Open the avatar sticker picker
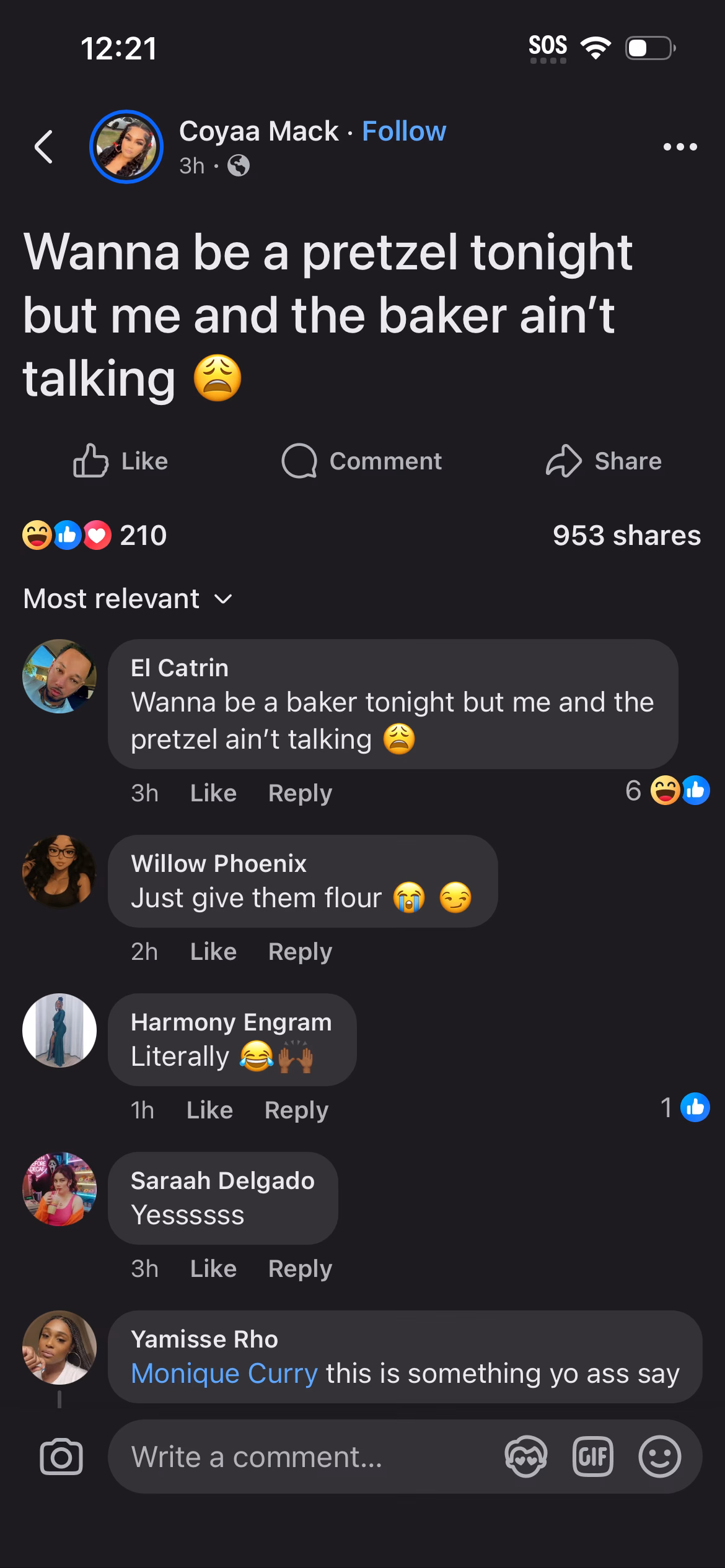The height and width of the screenshot is (1568, 725). coord(525,1457)
